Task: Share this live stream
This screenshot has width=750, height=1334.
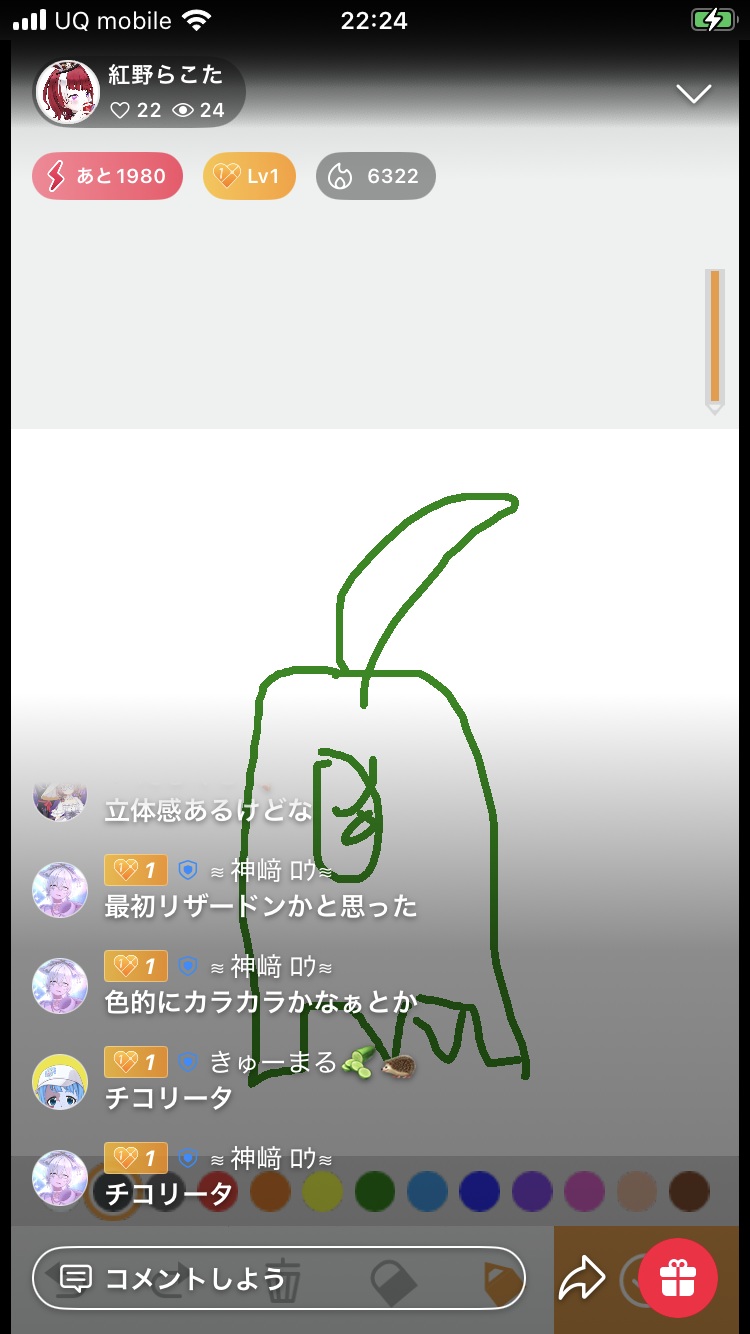Action: (x=581, y=1278)
